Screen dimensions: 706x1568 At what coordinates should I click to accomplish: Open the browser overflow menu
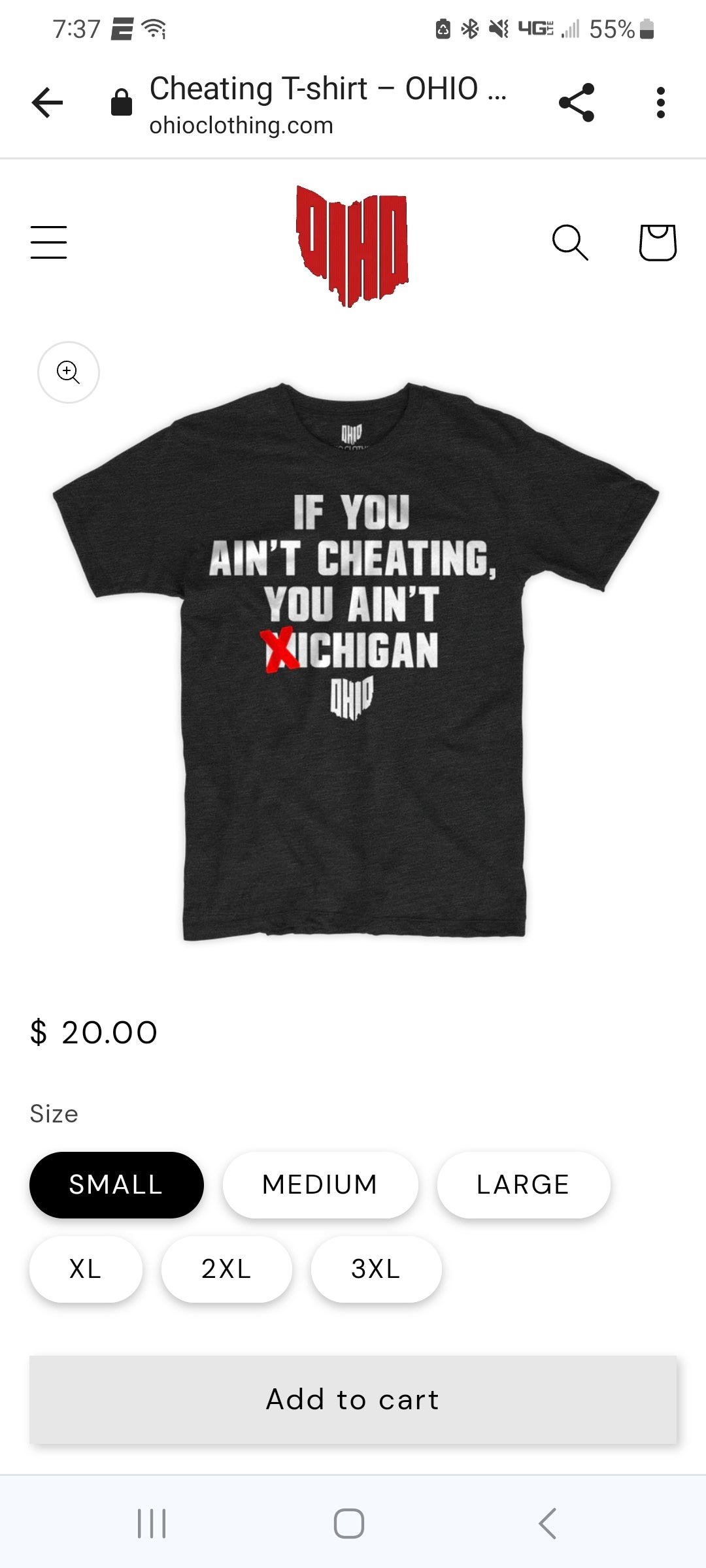click(x=661, y=103)
